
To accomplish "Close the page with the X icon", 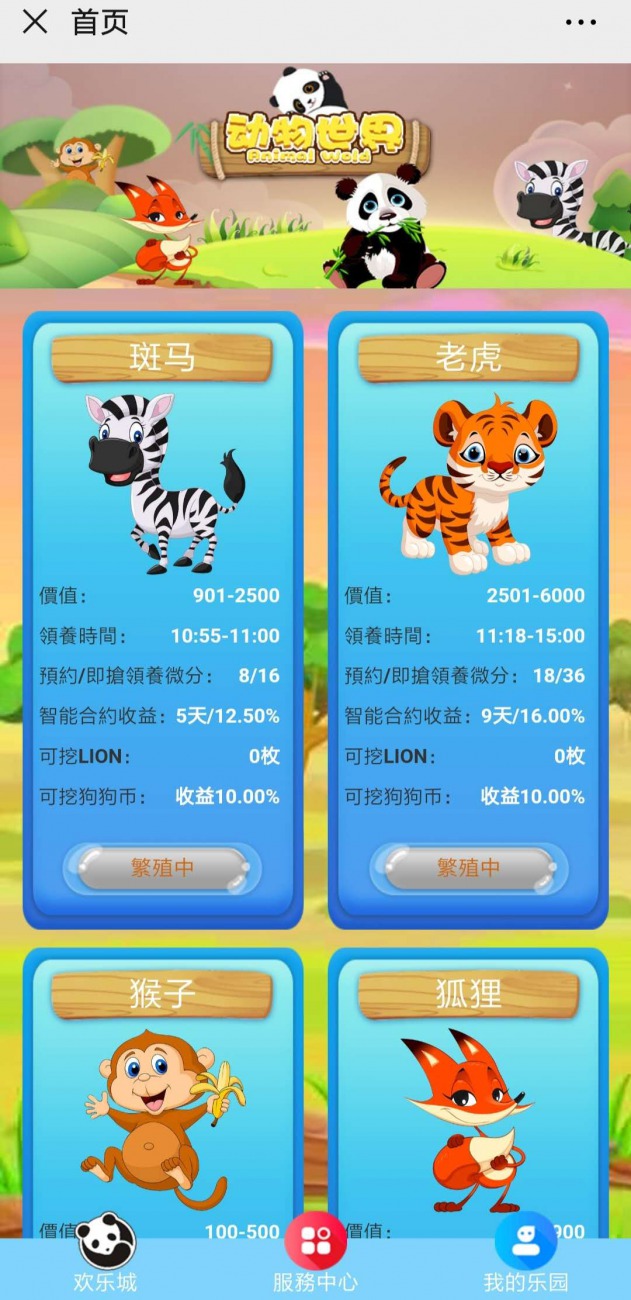I will (x=35, y=22).
